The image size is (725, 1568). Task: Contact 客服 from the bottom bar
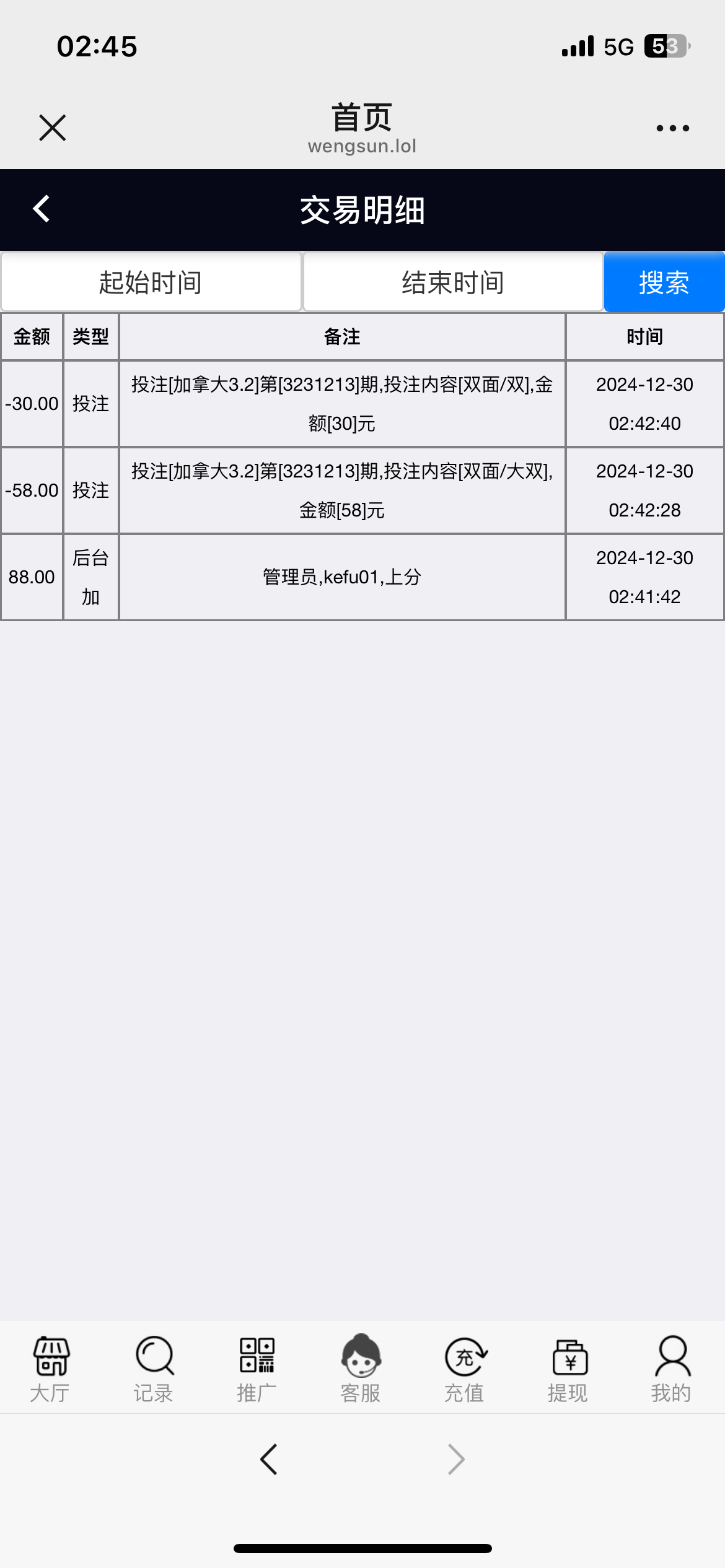pos(361,1370)
